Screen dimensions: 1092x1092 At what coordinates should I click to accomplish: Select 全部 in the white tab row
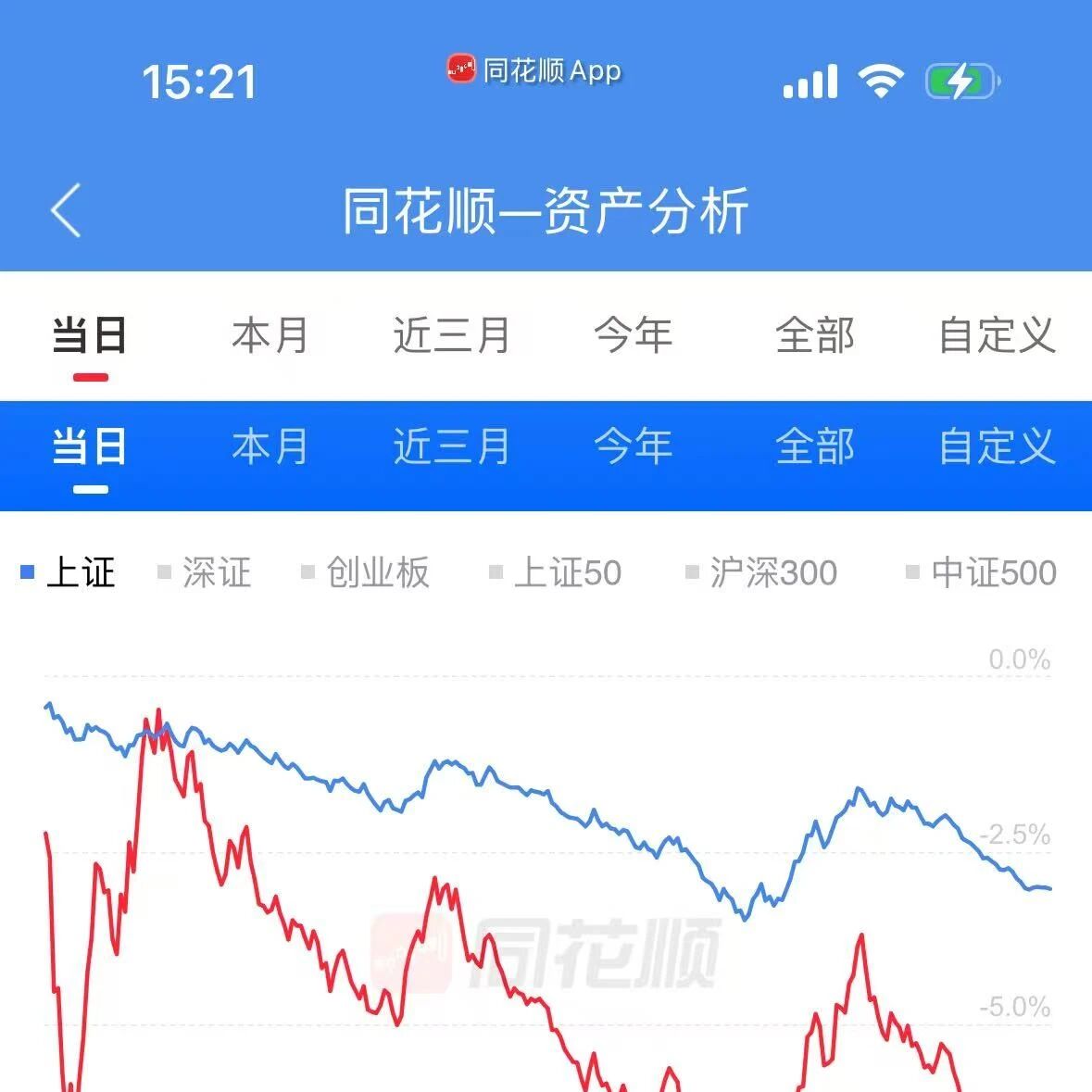[815, 335]
